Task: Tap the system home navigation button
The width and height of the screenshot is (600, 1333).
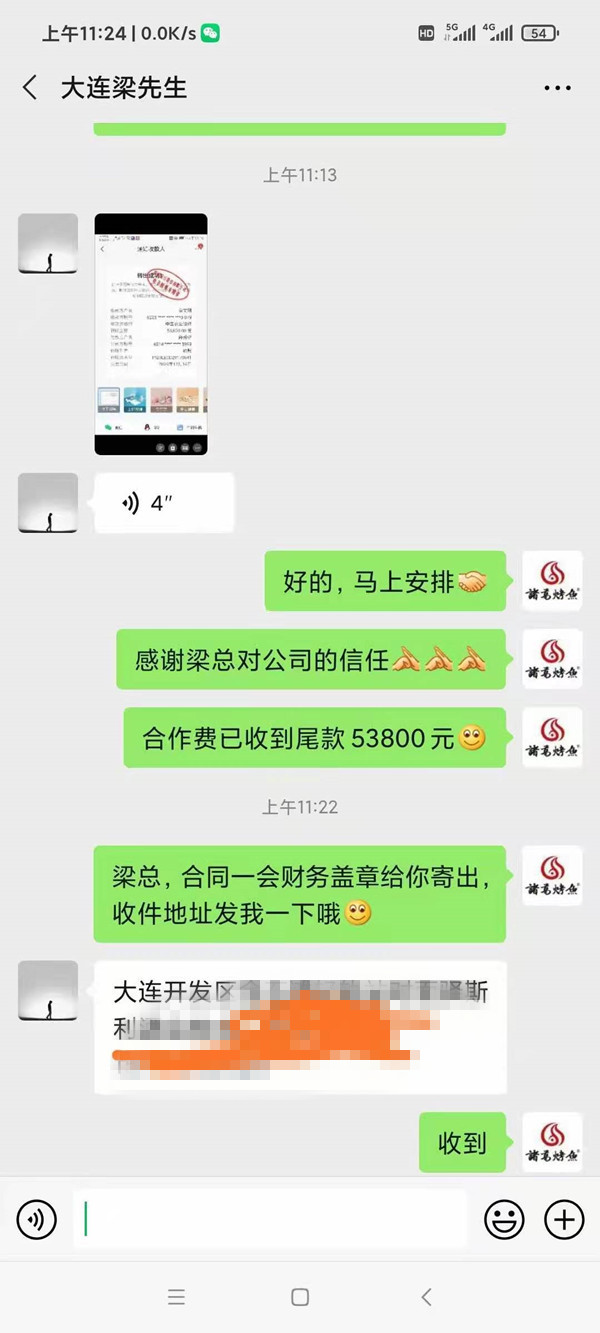Action: click(x=300, y=1297)
